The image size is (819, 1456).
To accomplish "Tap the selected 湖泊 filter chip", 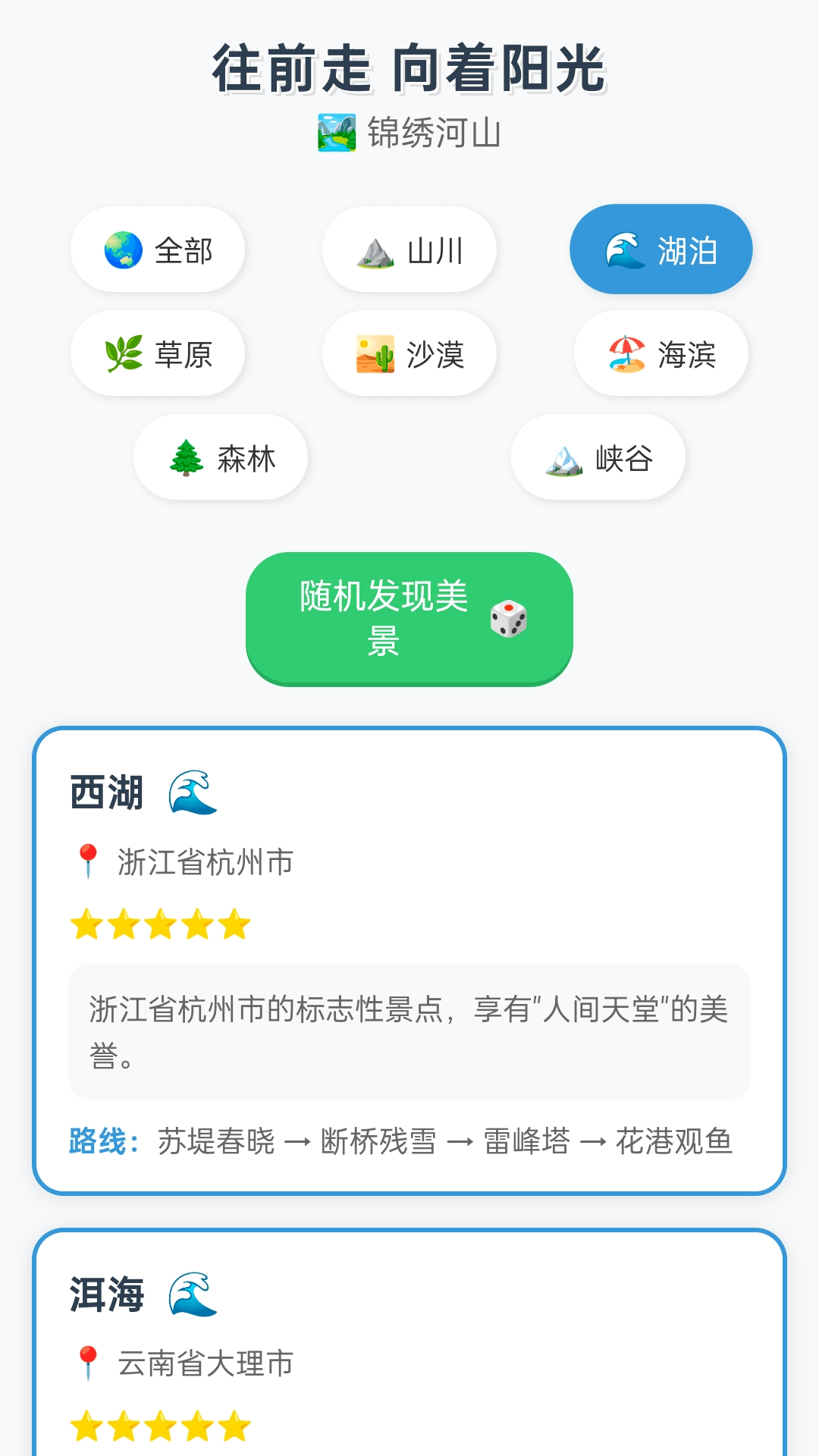I will pyautogui.click(x=661, y=249).
